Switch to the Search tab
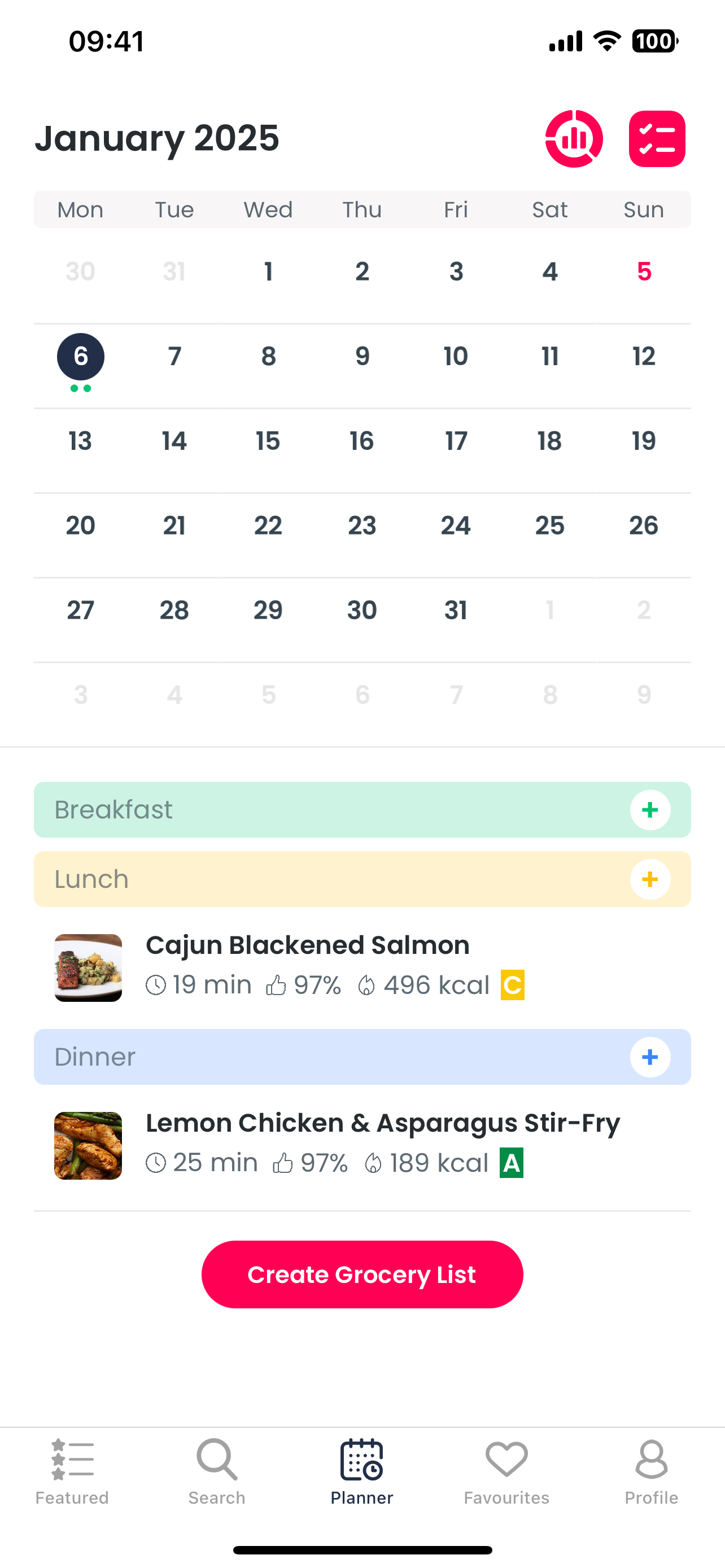The width and height of the screenshot is (725, 1568). (217, 1472)
